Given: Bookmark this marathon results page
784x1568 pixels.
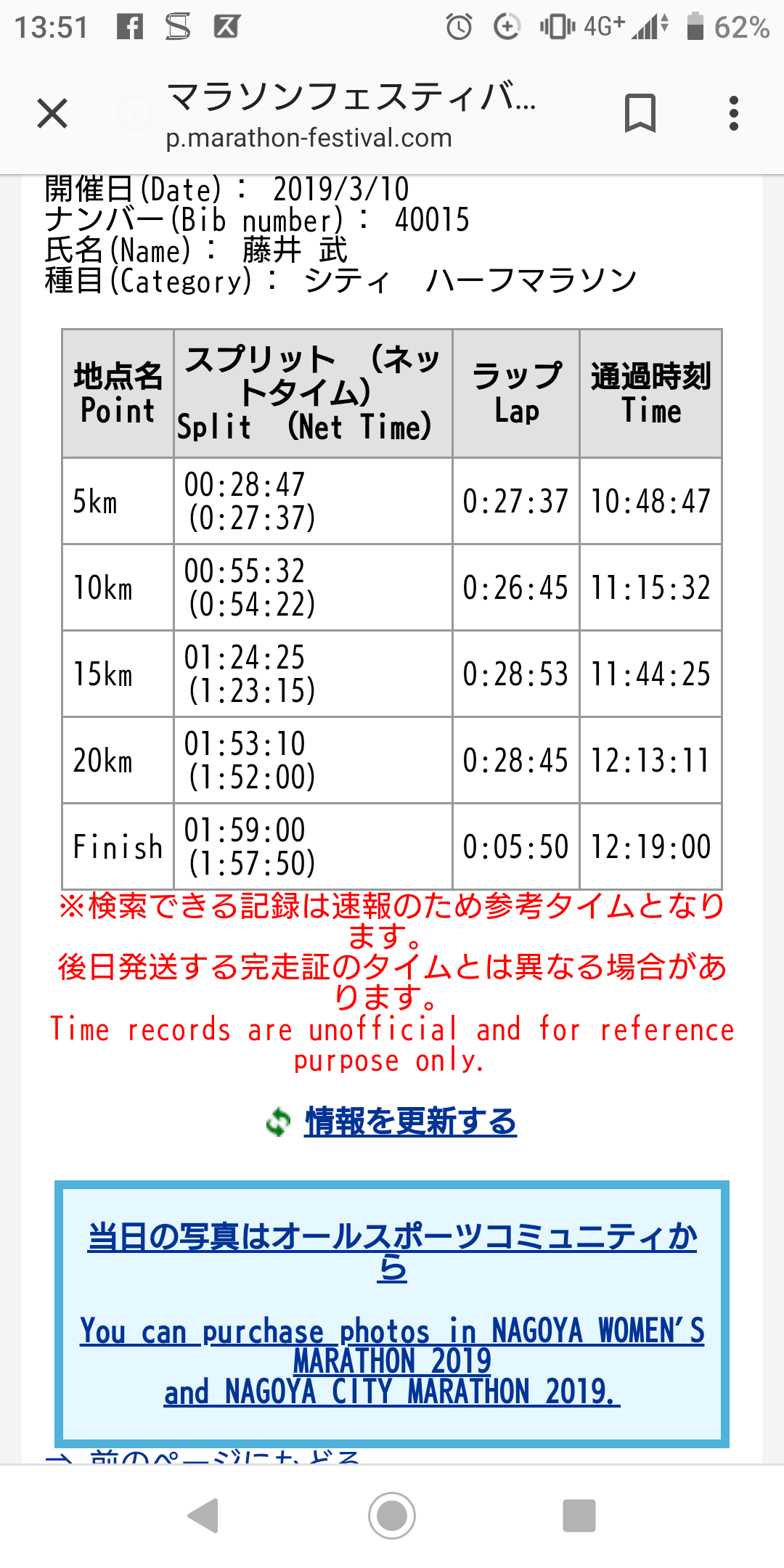Looking at the screenshot, I should click(640, 114).
